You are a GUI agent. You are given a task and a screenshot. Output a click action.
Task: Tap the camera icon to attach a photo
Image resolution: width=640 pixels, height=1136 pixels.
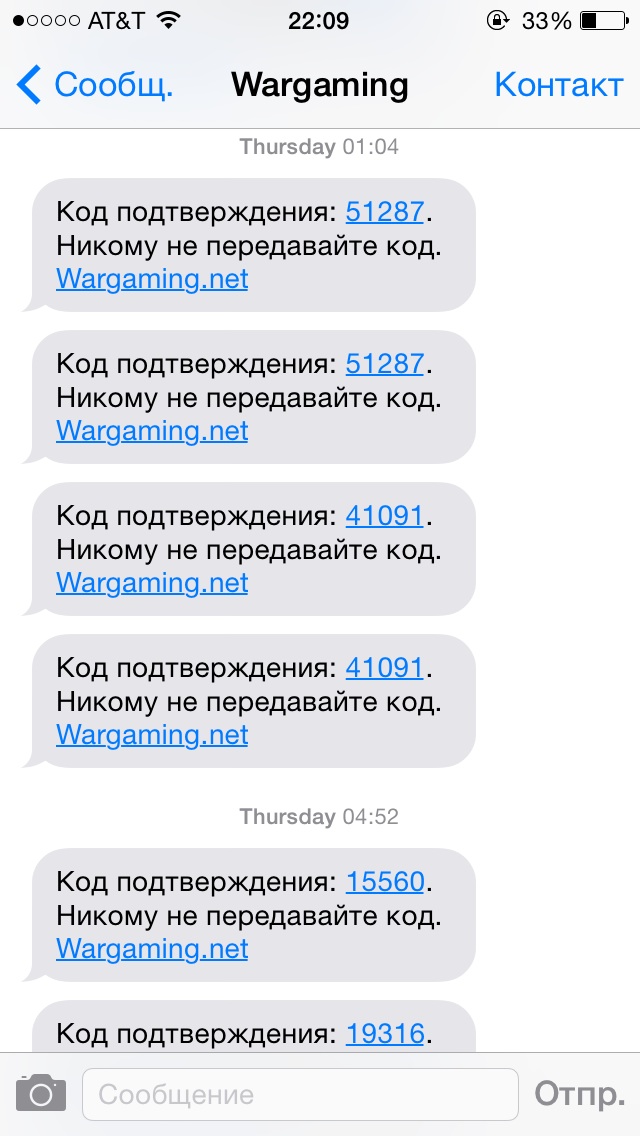pos(40,1094)
